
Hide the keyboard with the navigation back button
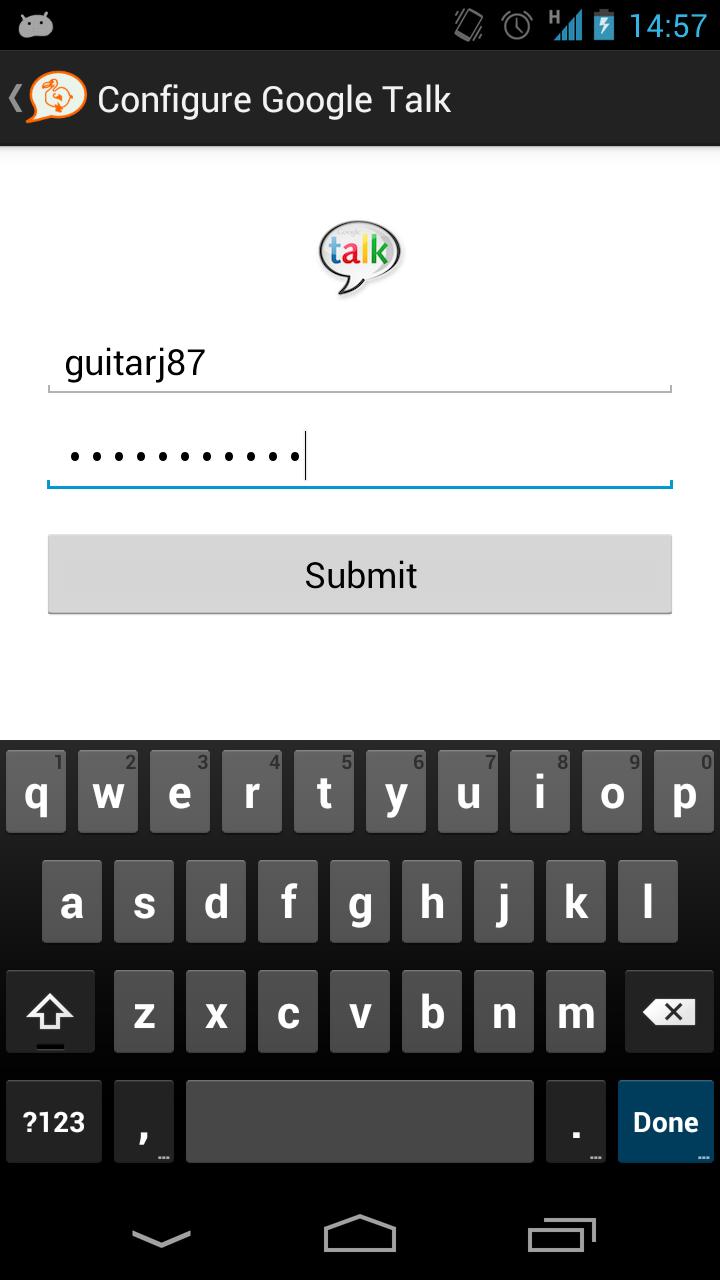(x=161, y=1238)
